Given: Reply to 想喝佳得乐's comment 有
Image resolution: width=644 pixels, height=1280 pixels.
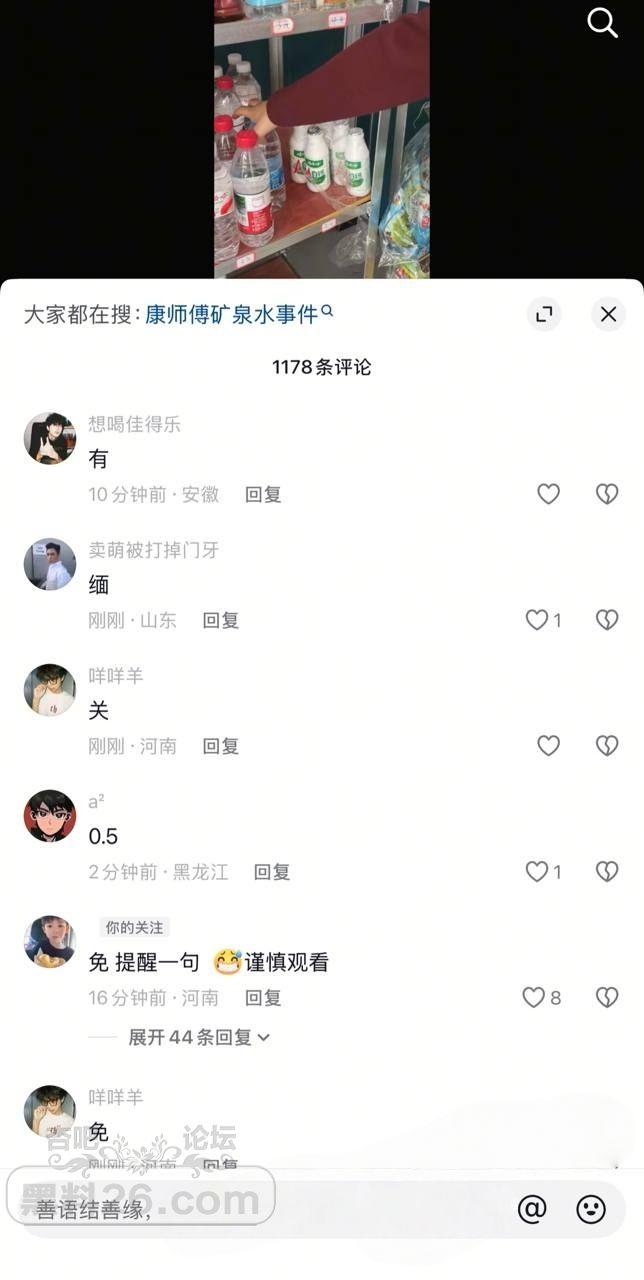Looking at the screenshot, I should click(x=263, y=494).
